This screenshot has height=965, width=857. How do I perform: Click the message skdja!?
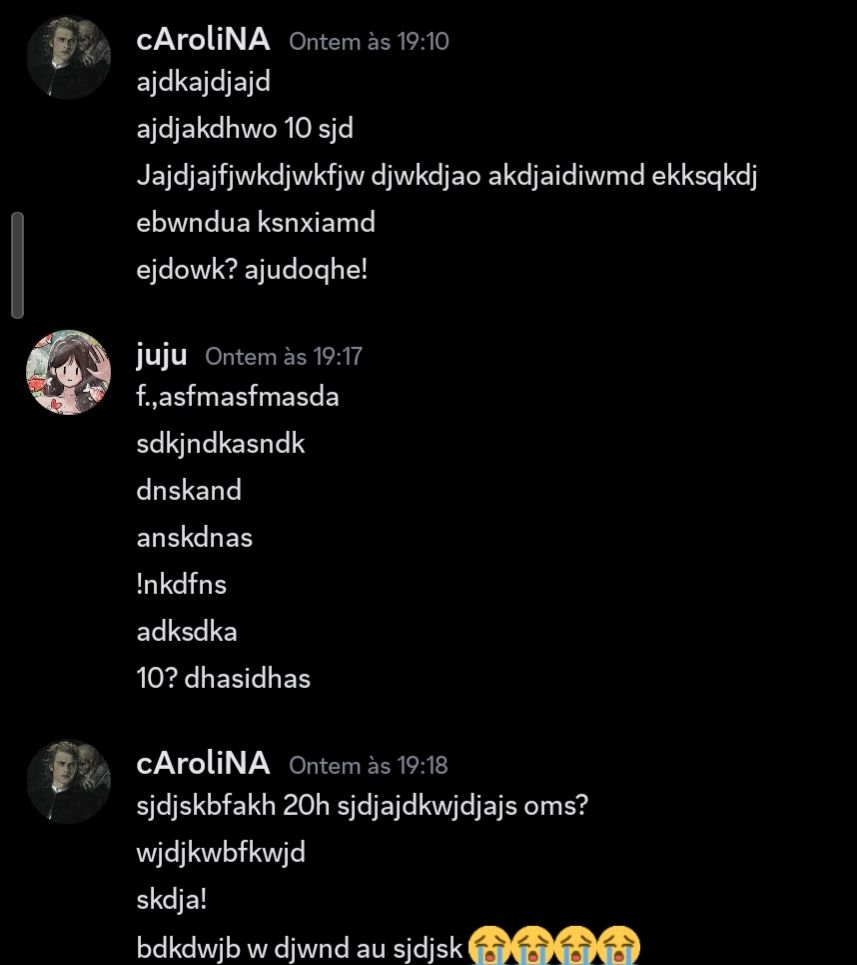[170, 899]
